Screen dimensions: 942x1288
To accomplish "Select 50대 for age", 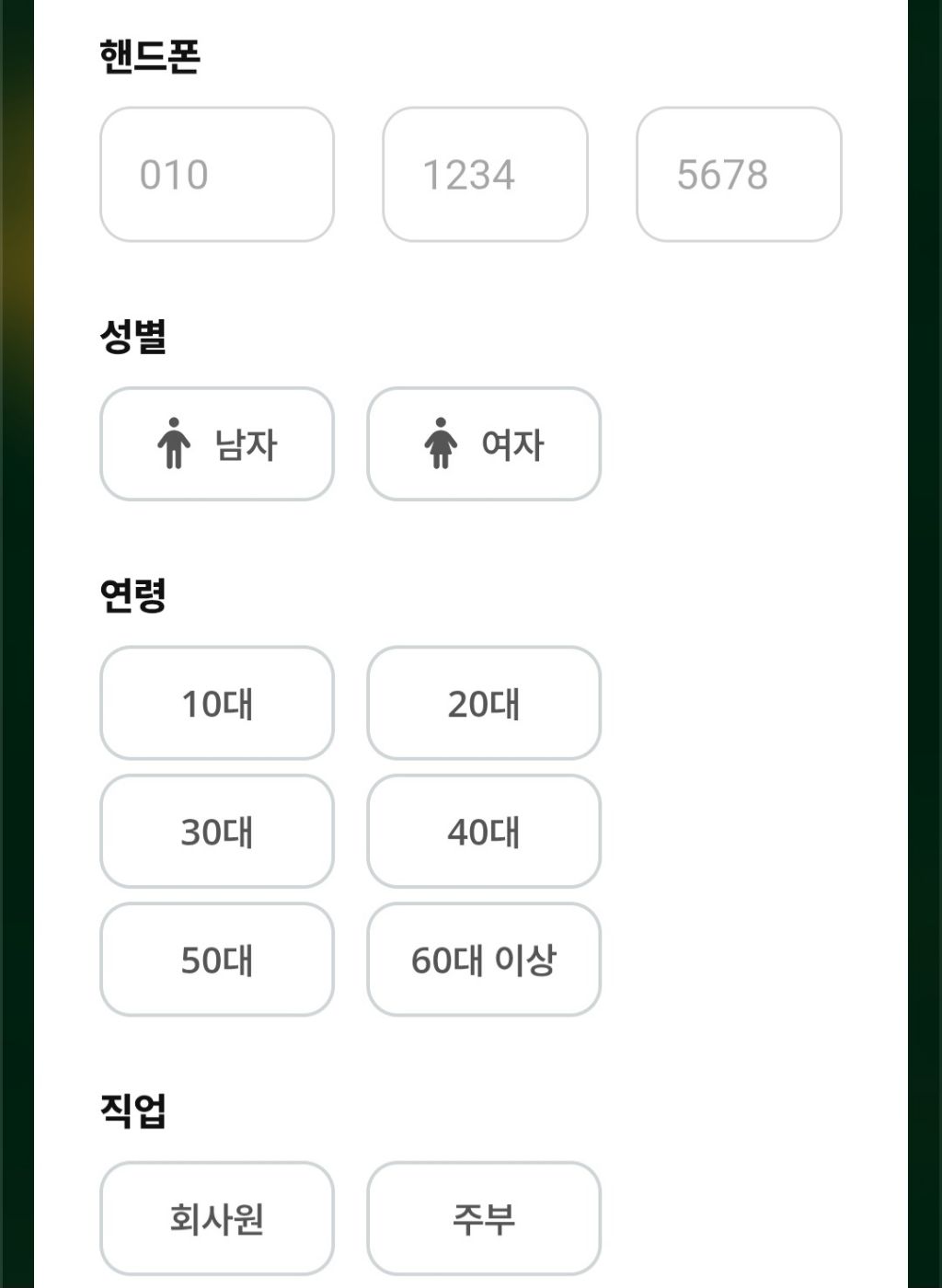I will tap(216, 960).
